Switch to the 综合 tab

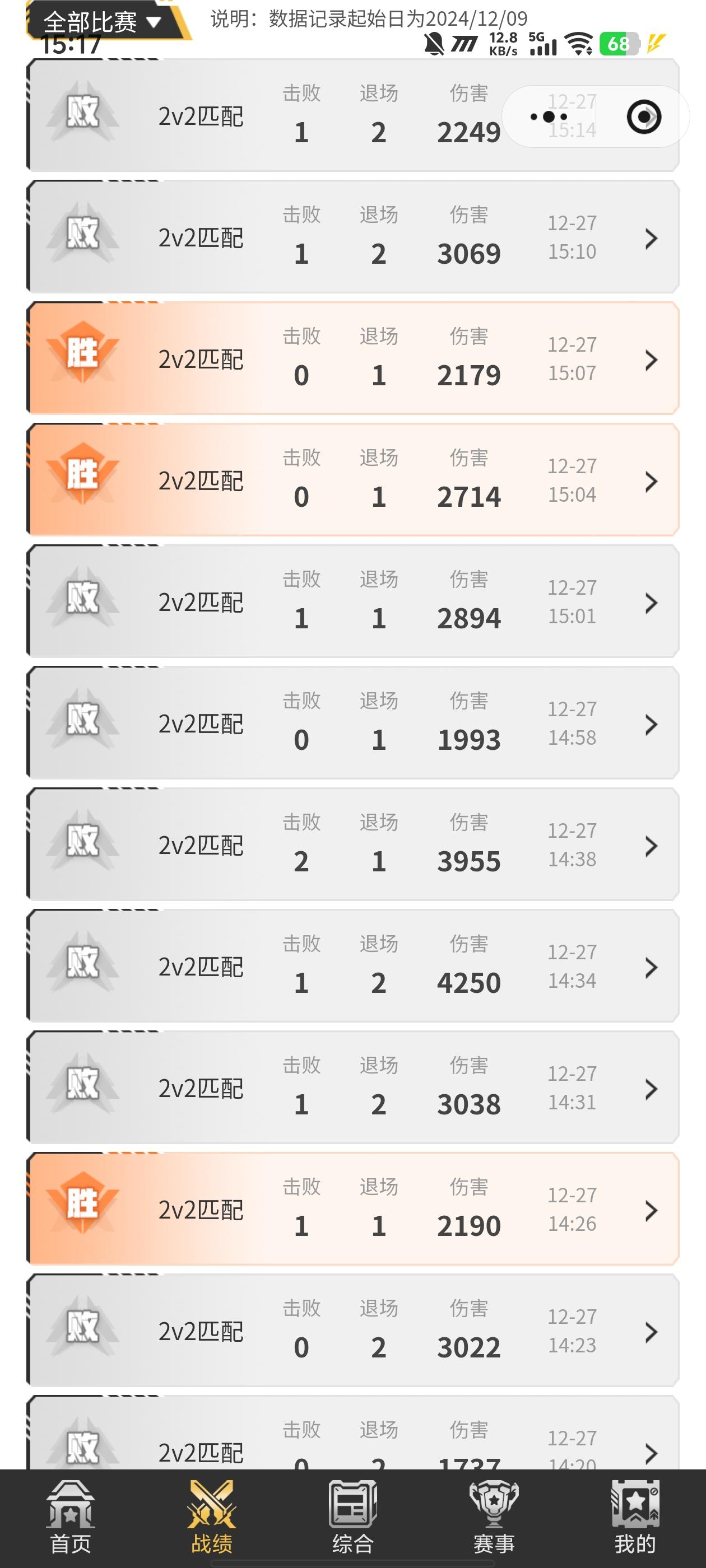pyautogui.click(x=352, y=1517)
